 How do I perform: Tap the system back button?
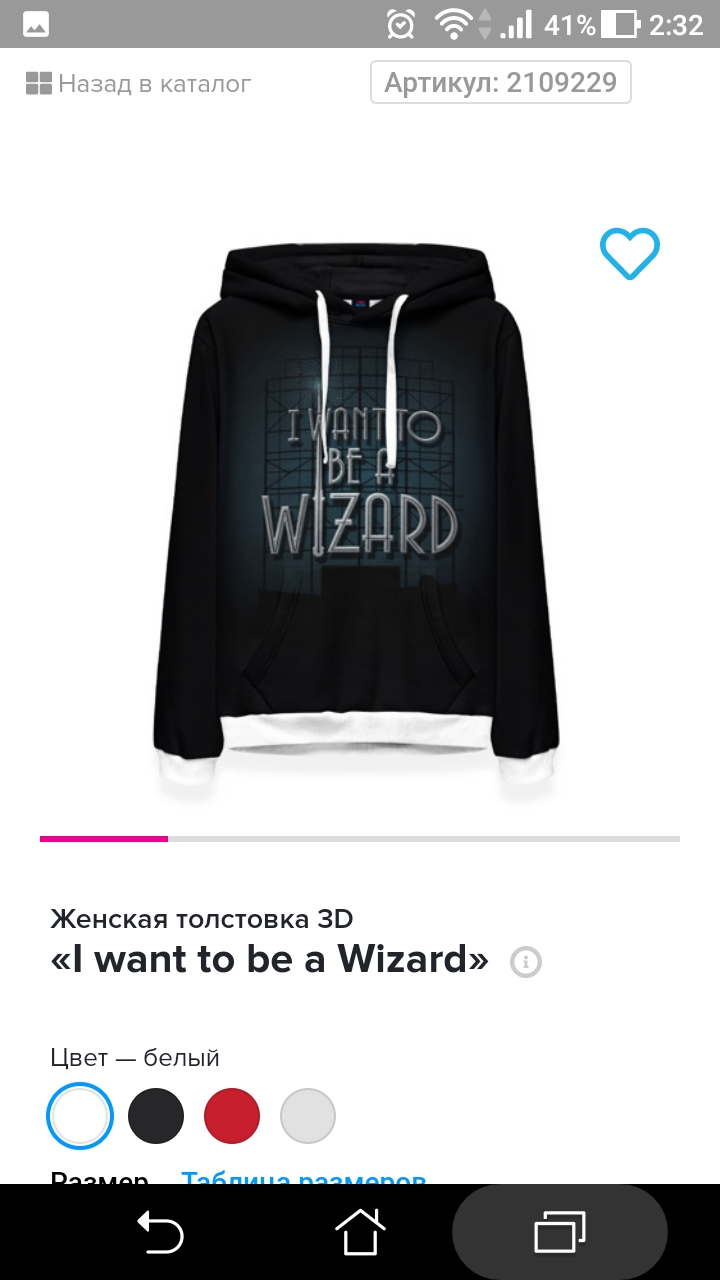tap(160, 1232)
